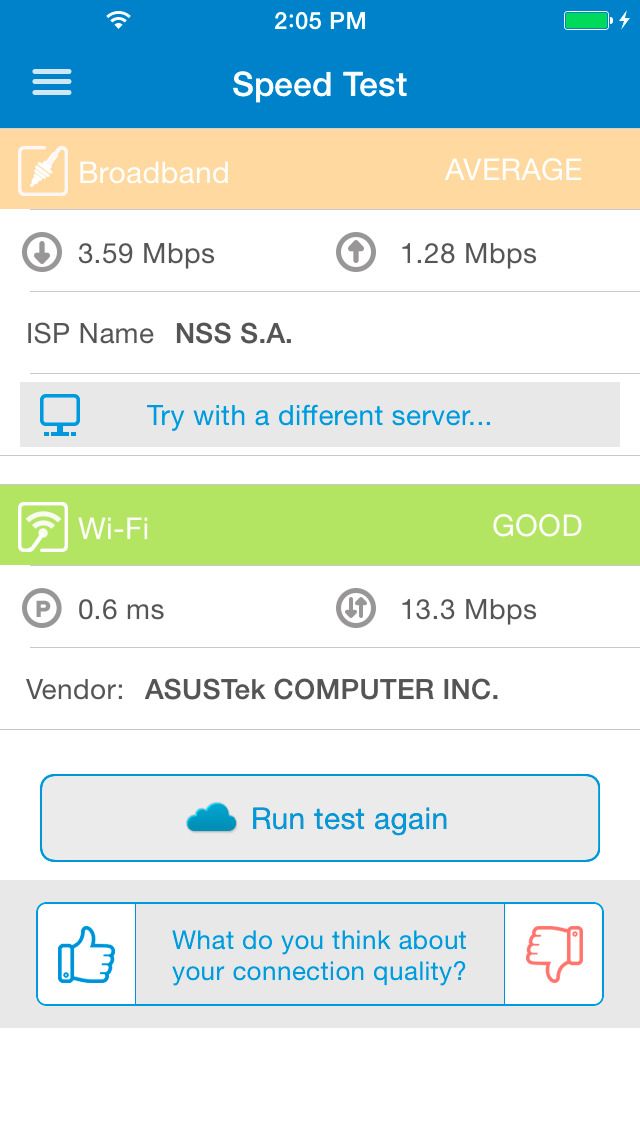Rate connection quality with thumbs up

86,954
